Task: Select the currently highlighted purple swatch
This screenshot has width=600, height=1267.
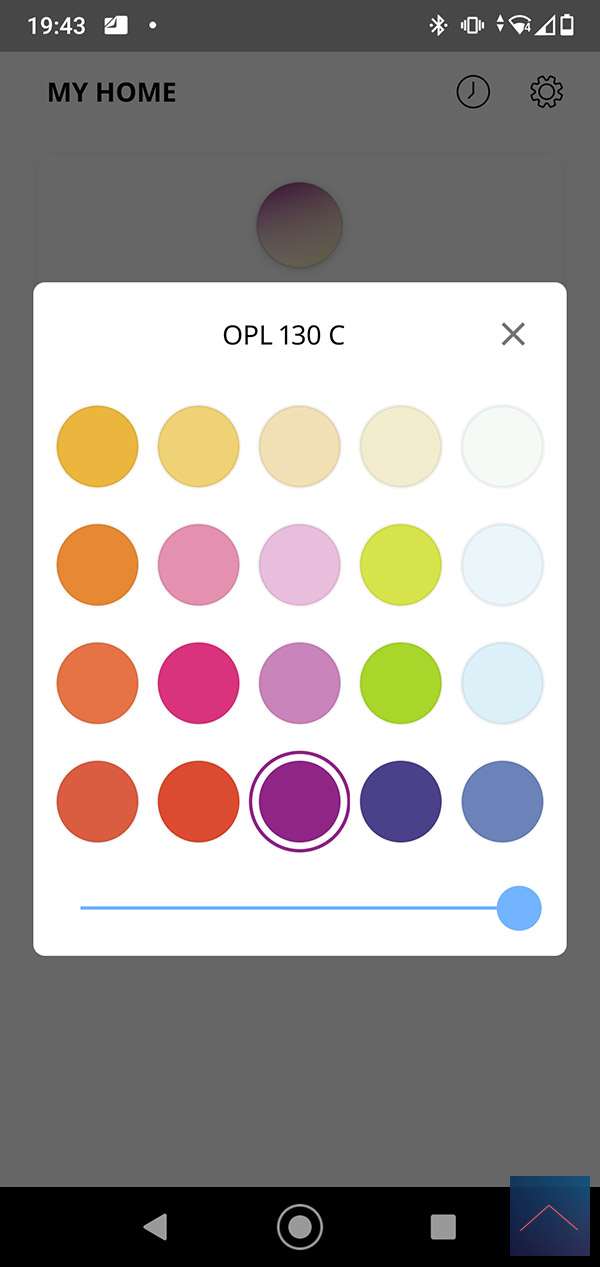Action: [299, 801]
